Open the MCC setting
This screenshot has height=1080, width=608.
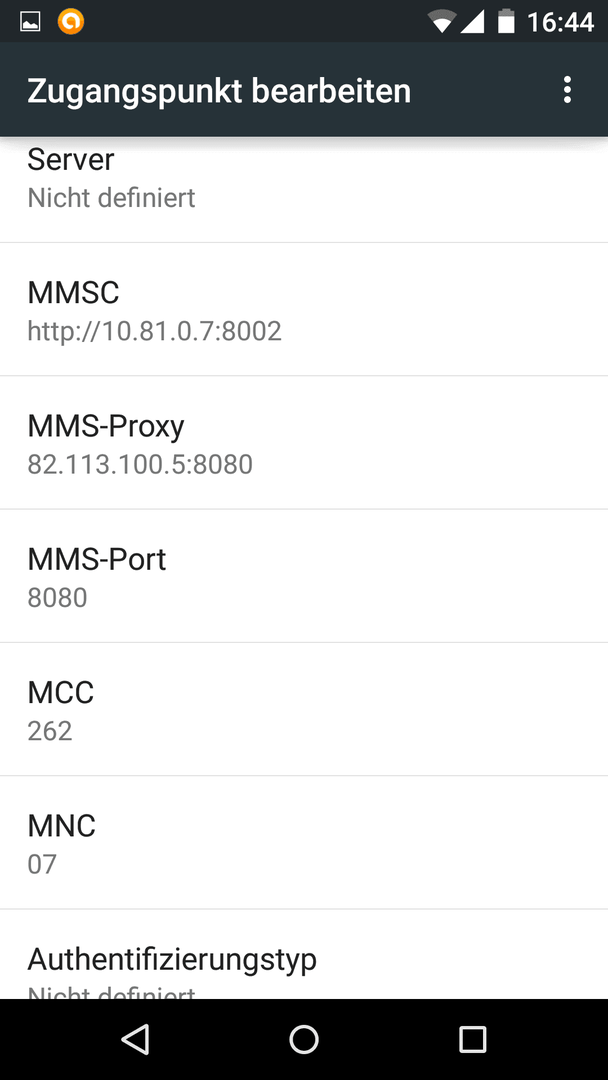[x=304, y=709]
